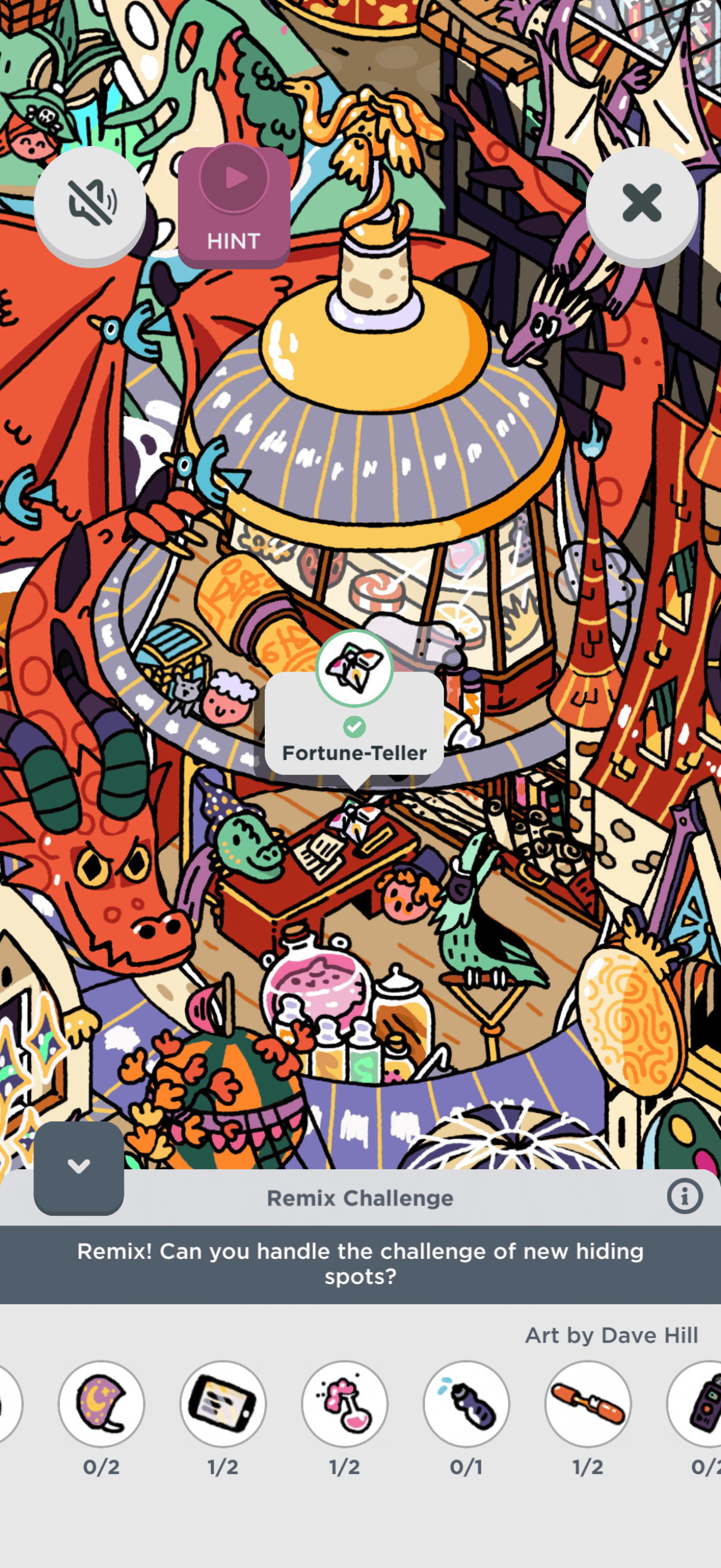Close the game with the X
The height and width of the screenshot is (1568, 721).
[x=641, y=204]
